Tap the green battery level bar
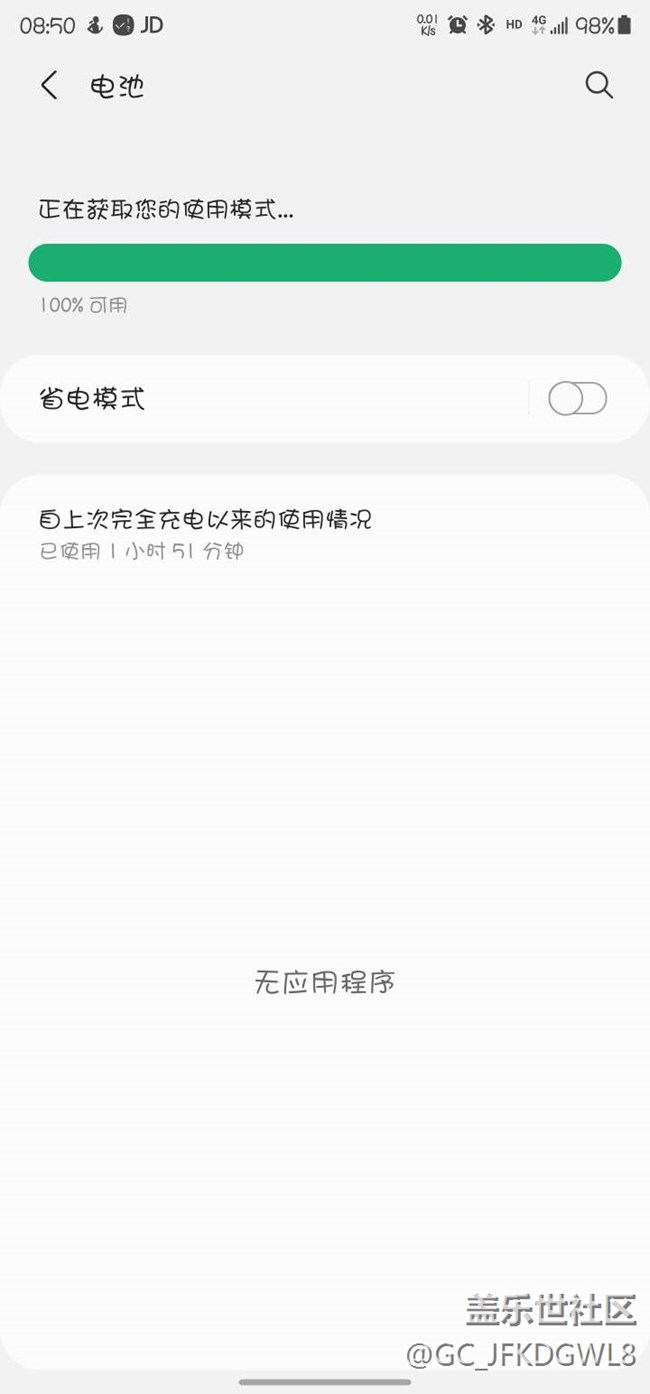Viewport: 650px width, 1394px height. pyautogui.click(x=325, y=263)
